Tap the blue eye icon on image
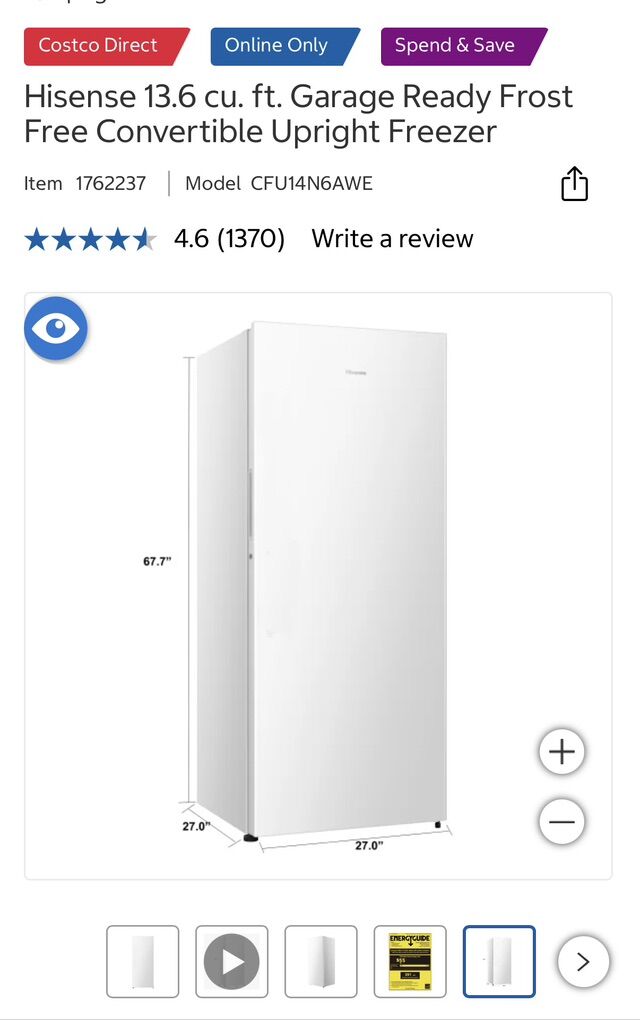The image size is (640, 1020). click(x=56, y=329)
